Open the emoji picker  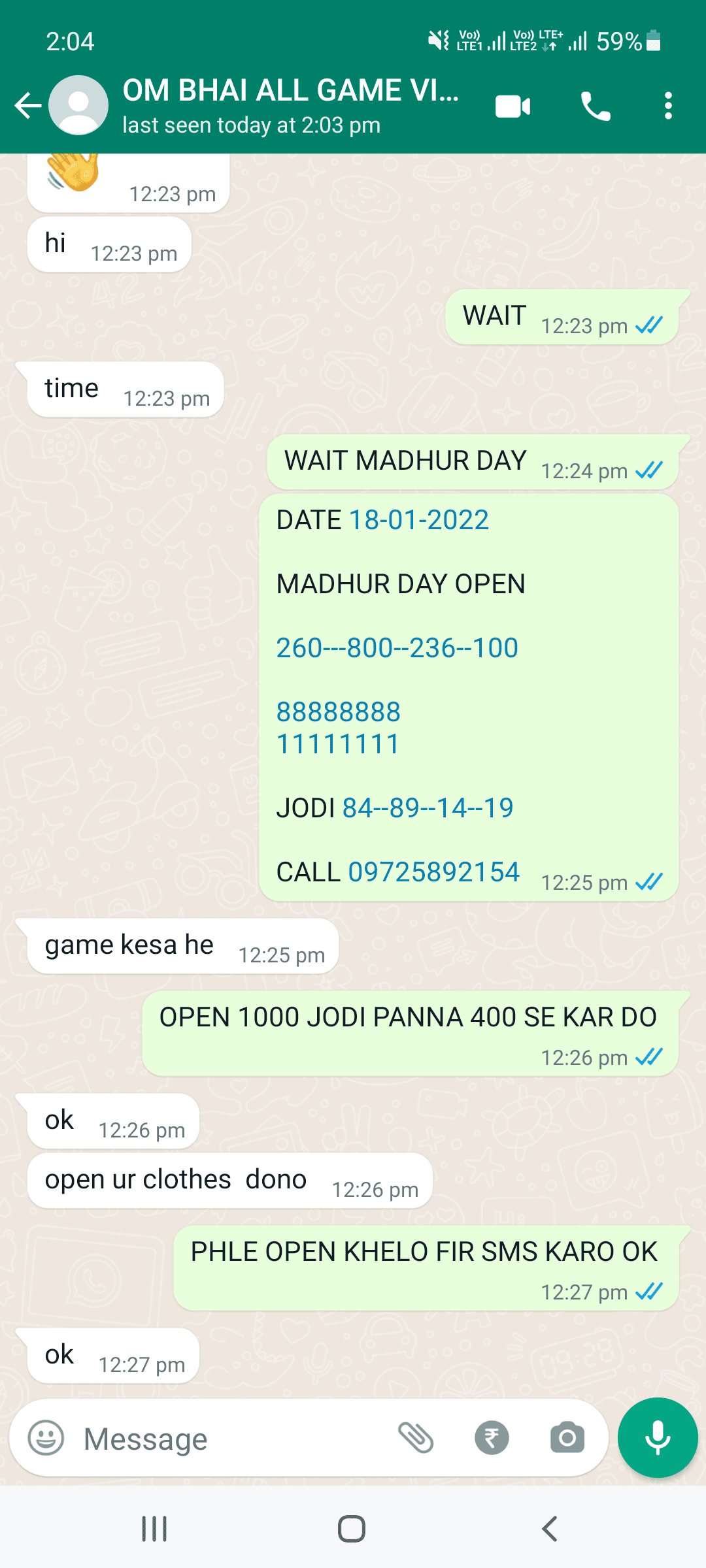(46, 1438)
